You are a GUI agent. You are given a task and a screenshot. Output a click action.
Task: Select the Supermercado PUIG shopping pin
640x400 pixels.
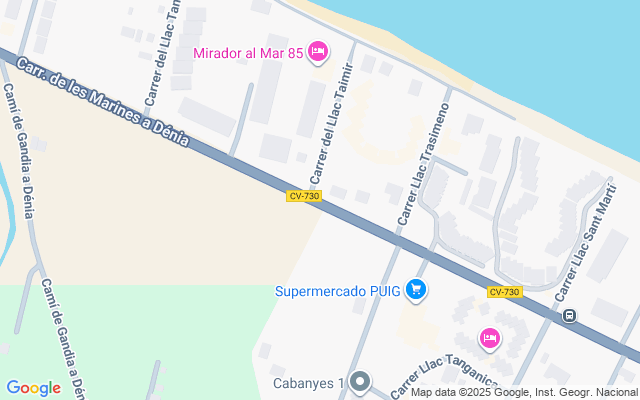click(417, 292)
